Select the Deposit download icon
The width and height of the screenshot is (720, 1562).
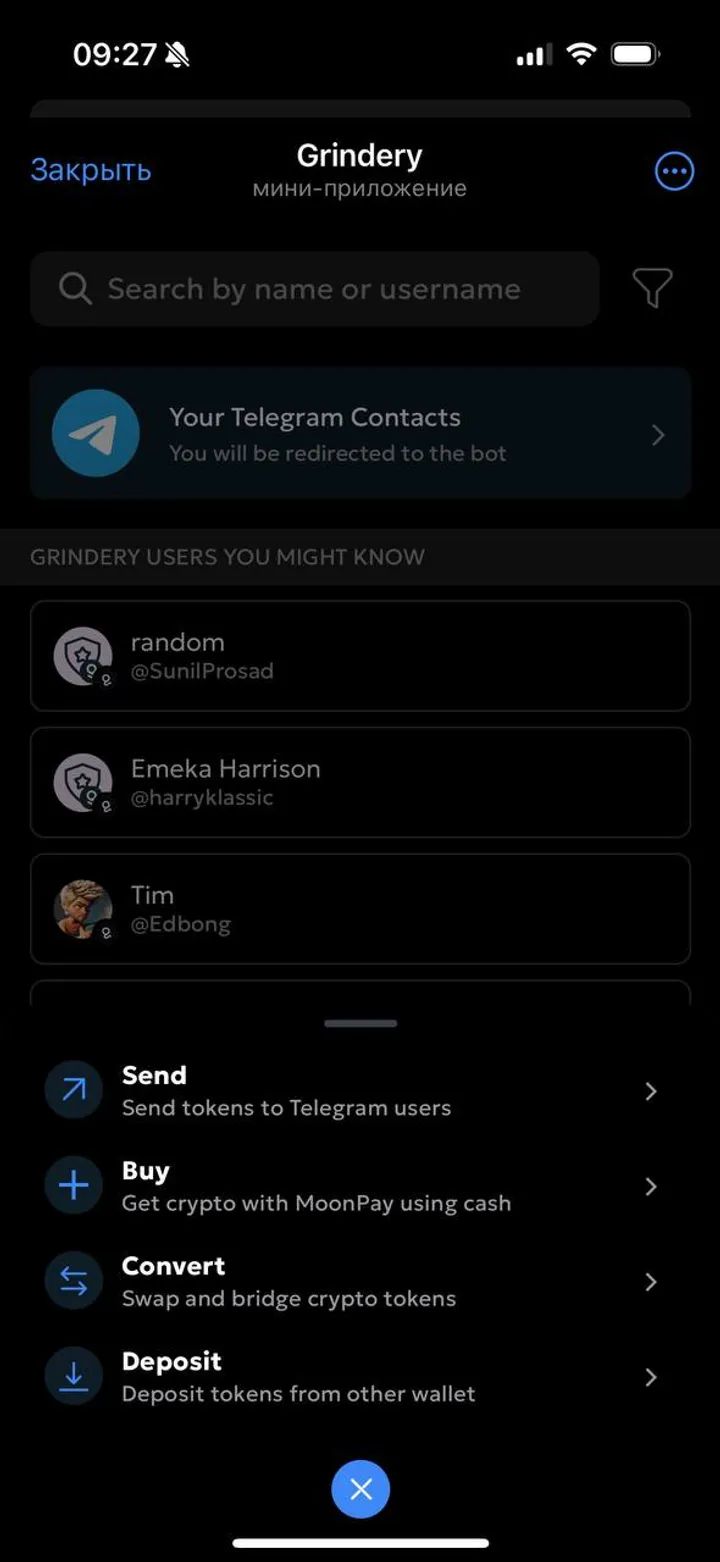click(x=73, y=1375)
